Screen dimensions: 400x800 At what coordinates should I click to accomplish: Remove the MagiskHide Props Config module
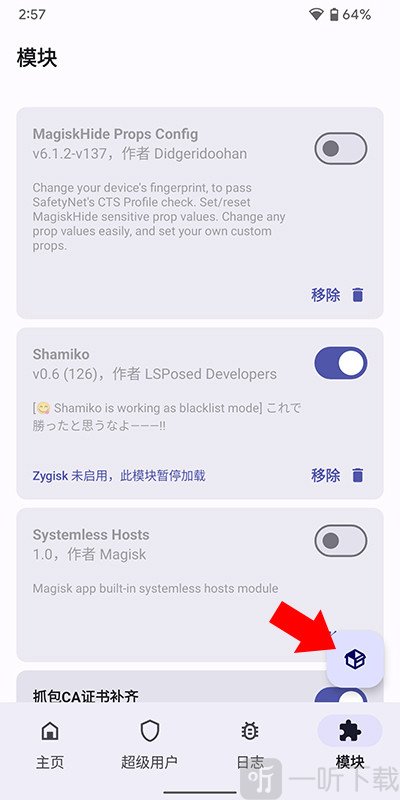pyautogui.click(x=338, y=295)
